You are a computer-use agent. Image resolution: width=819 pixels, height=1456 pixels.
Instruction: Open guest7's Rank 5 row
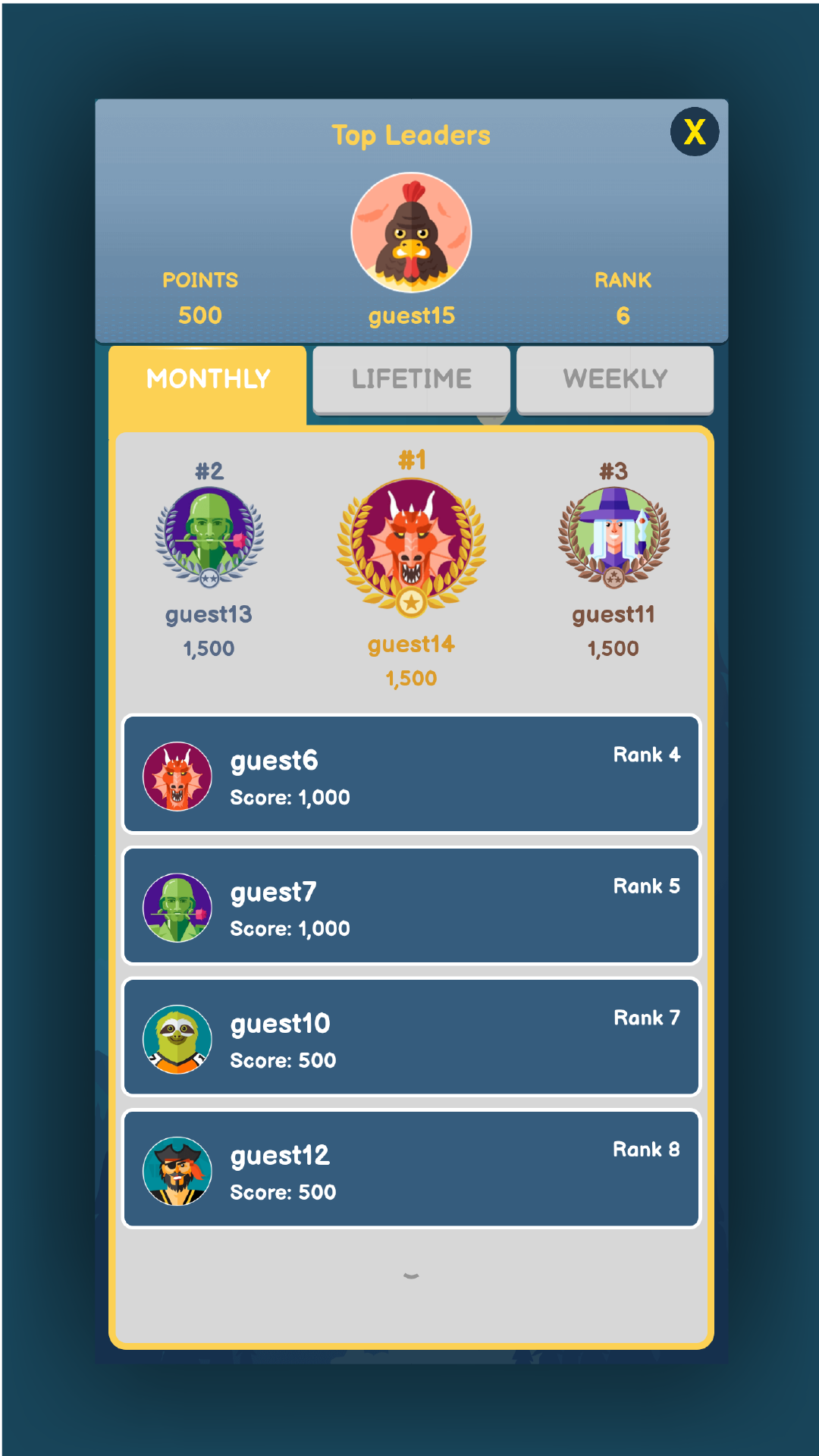click(x=411, y=906)
